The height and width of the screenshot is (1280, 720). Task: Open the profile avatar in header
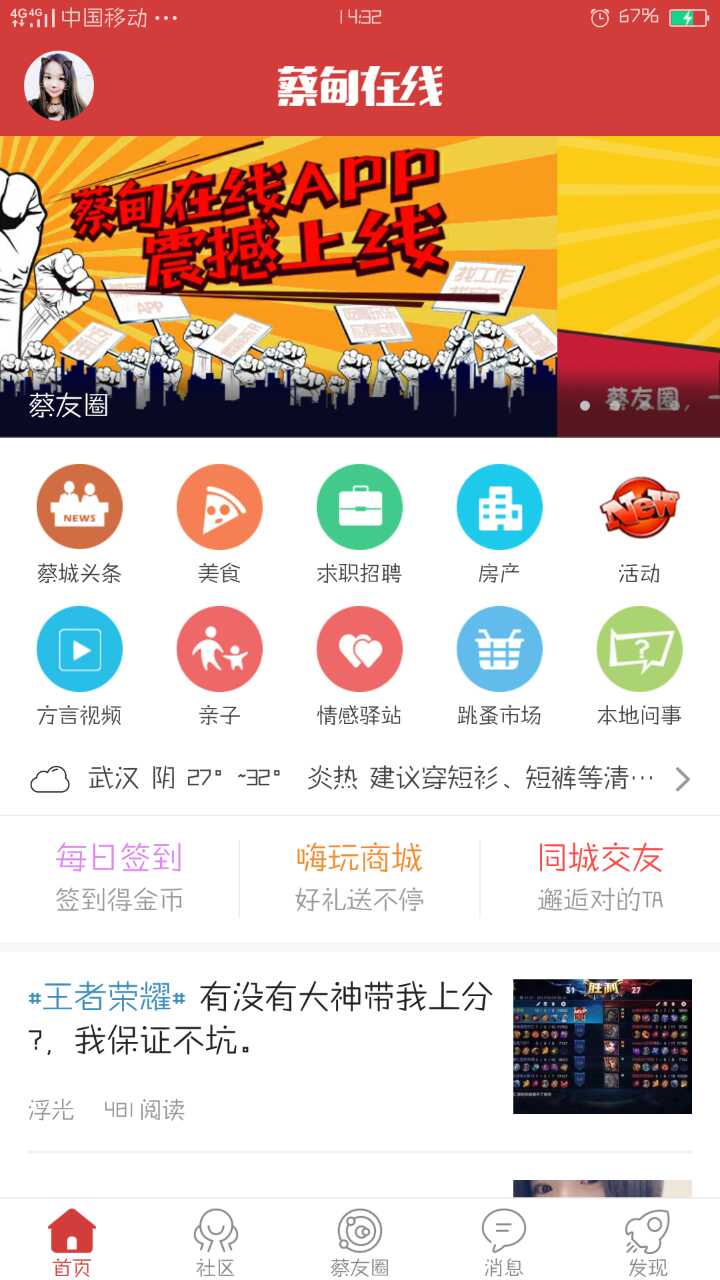point(59,86)
